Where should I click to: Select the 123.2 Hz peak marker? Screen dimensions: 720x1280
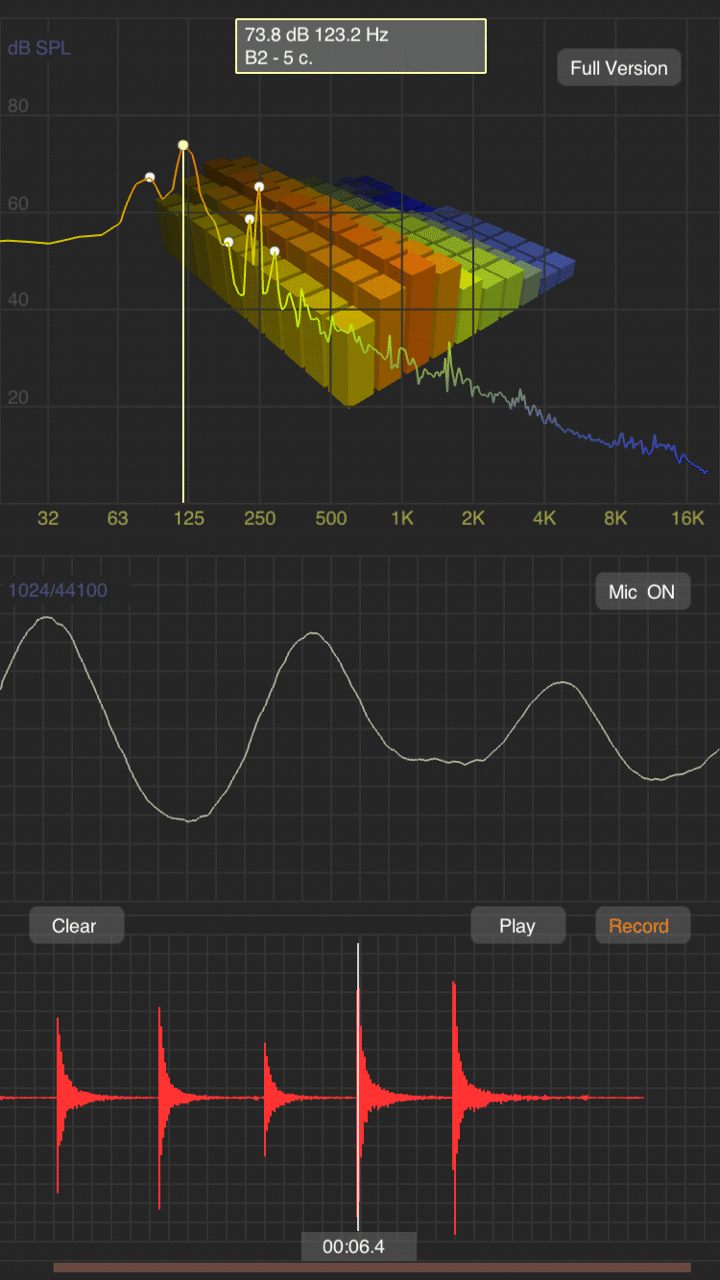[x=183, y=145]
